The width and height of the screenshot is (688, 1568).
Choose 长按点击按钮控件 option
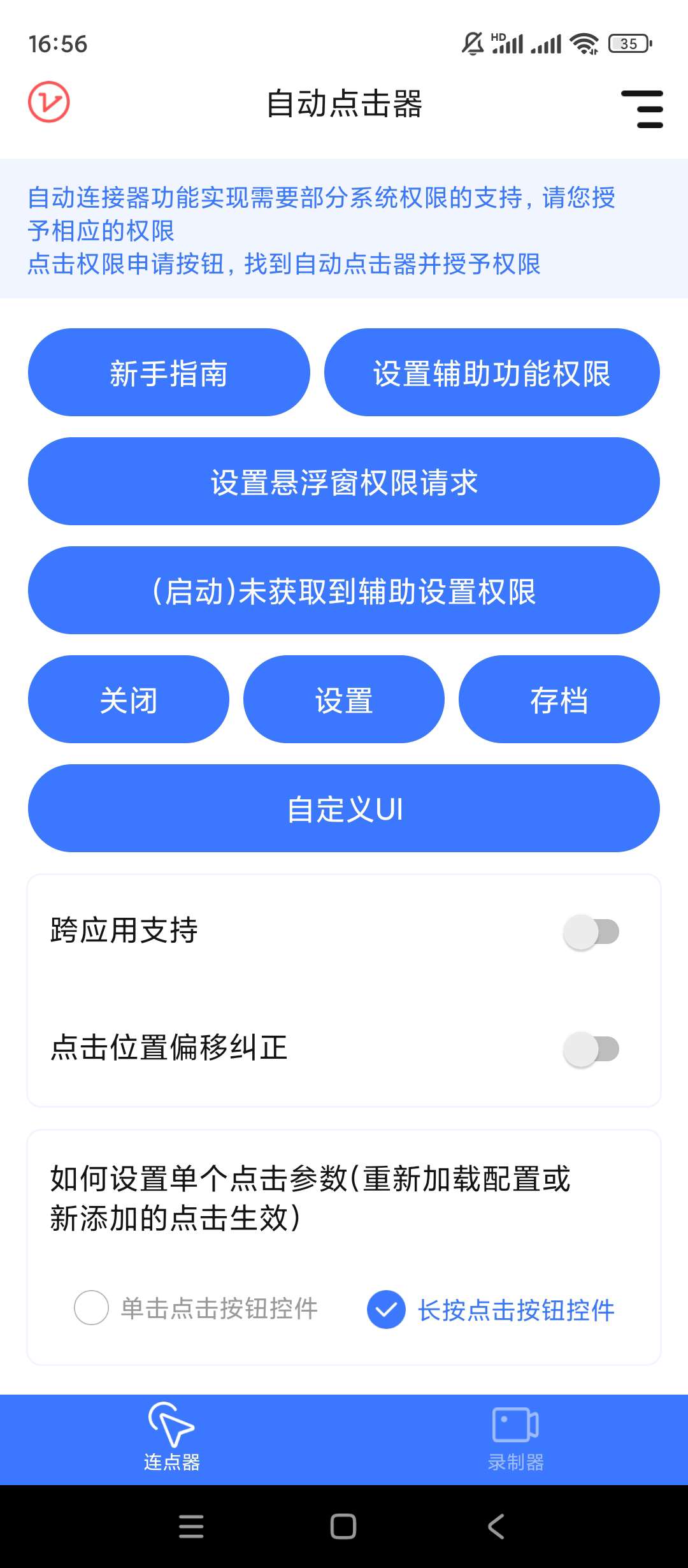click(387, 1309)
